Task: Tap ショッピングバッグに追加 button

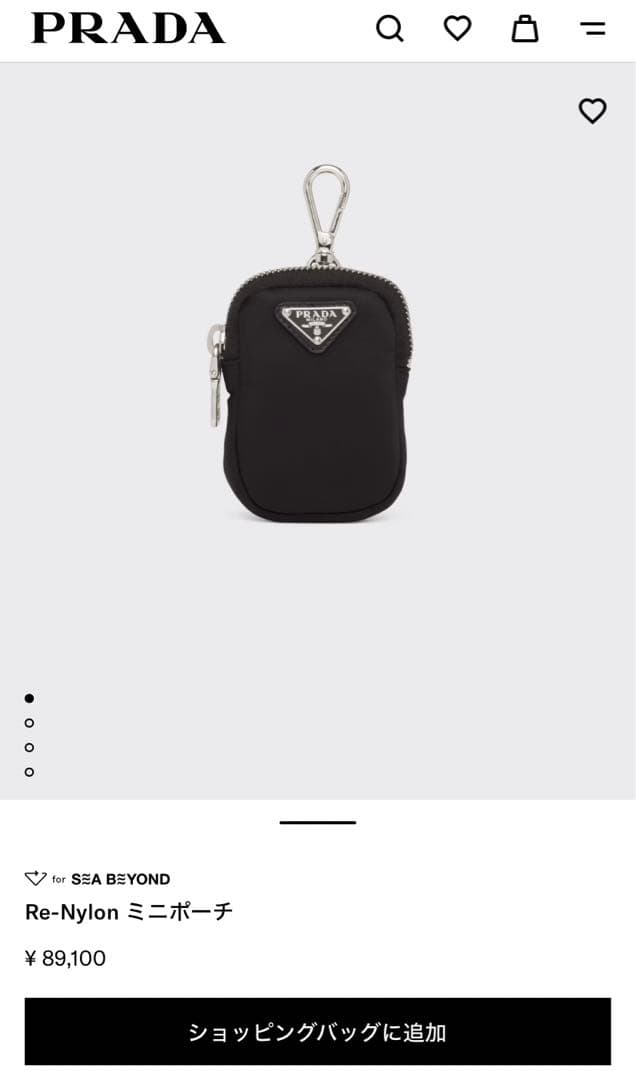Action: 318,1031
